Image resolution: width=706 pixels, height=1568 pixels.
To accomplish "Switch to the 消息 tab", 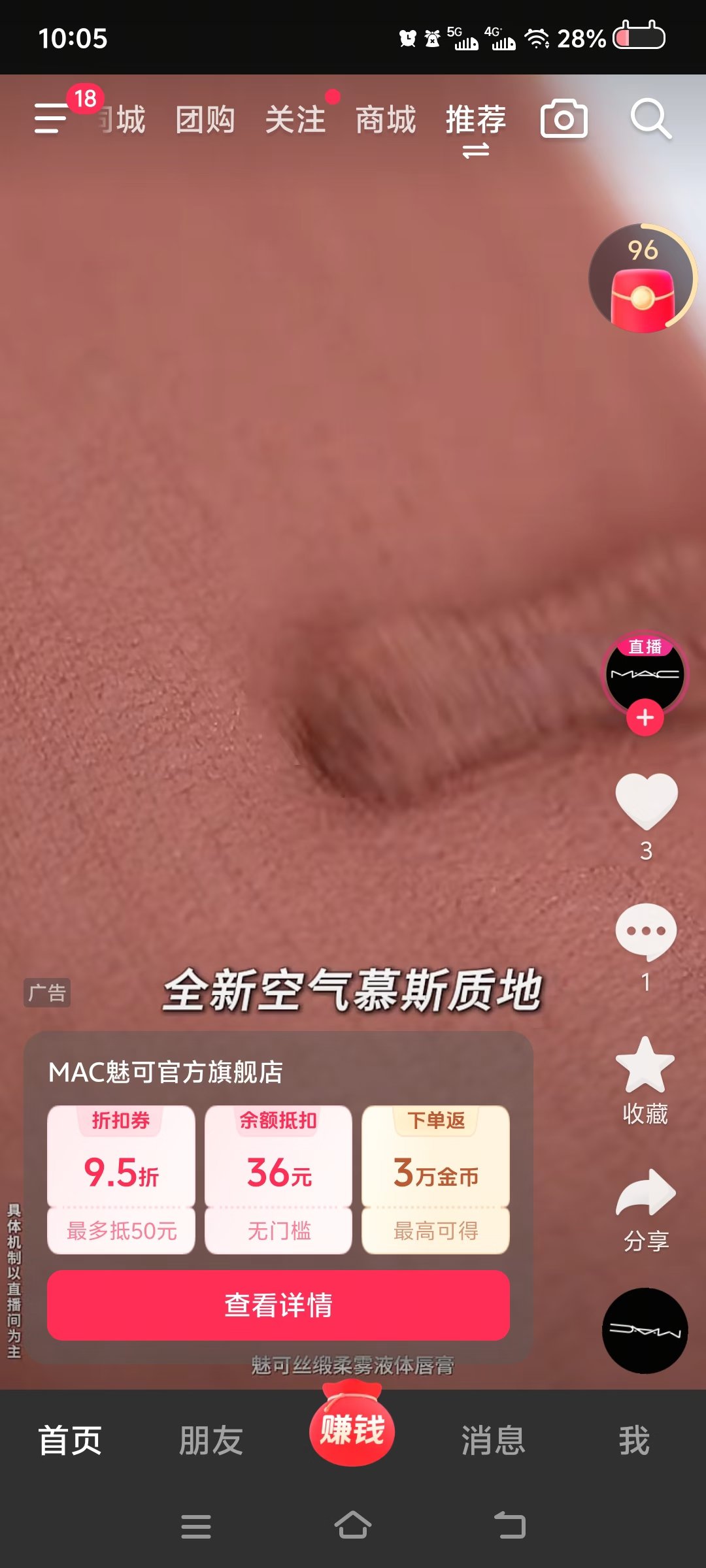I will click(x=494, y=1441).
